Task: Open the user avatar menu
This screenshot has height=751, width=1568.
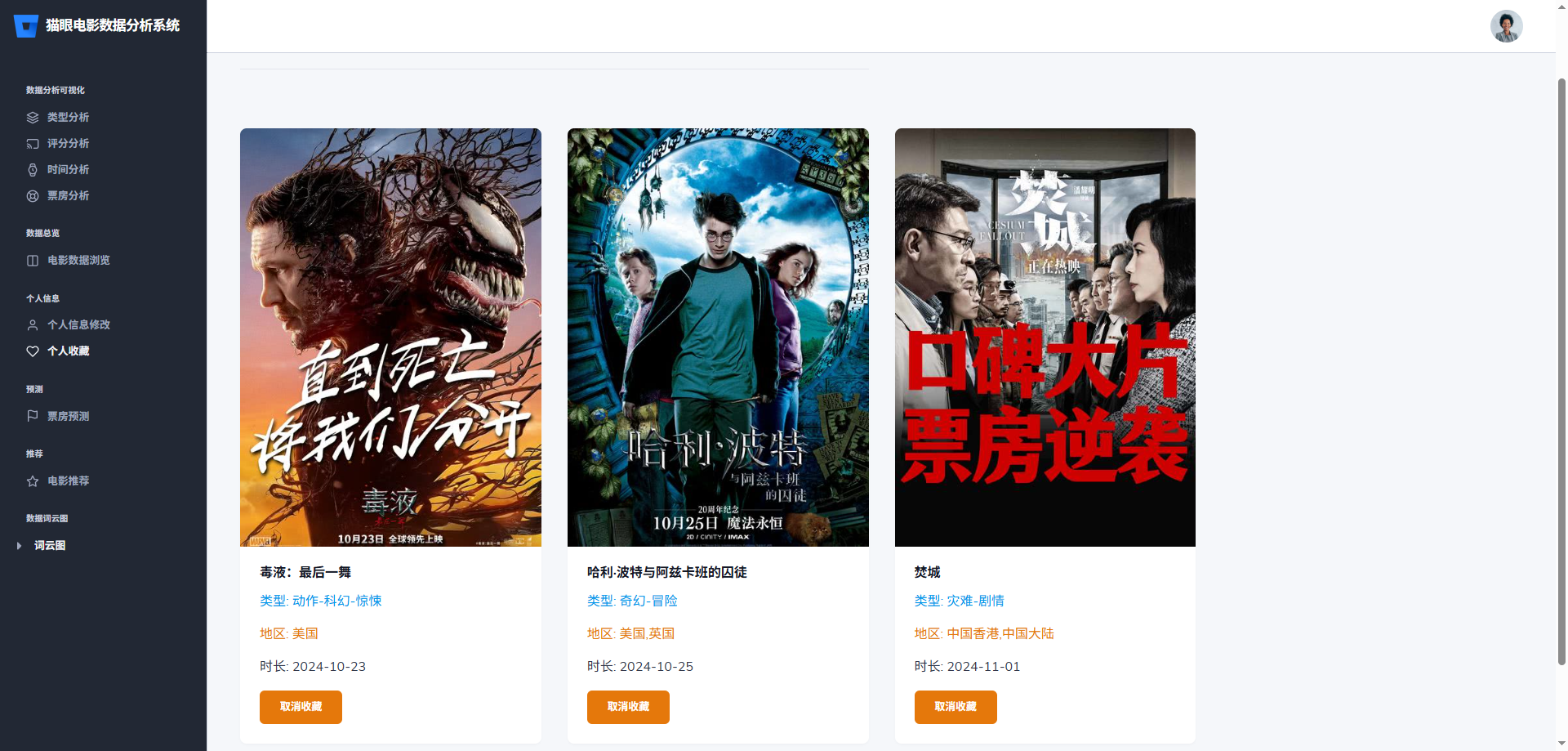Action: [x=1506, y=26]
